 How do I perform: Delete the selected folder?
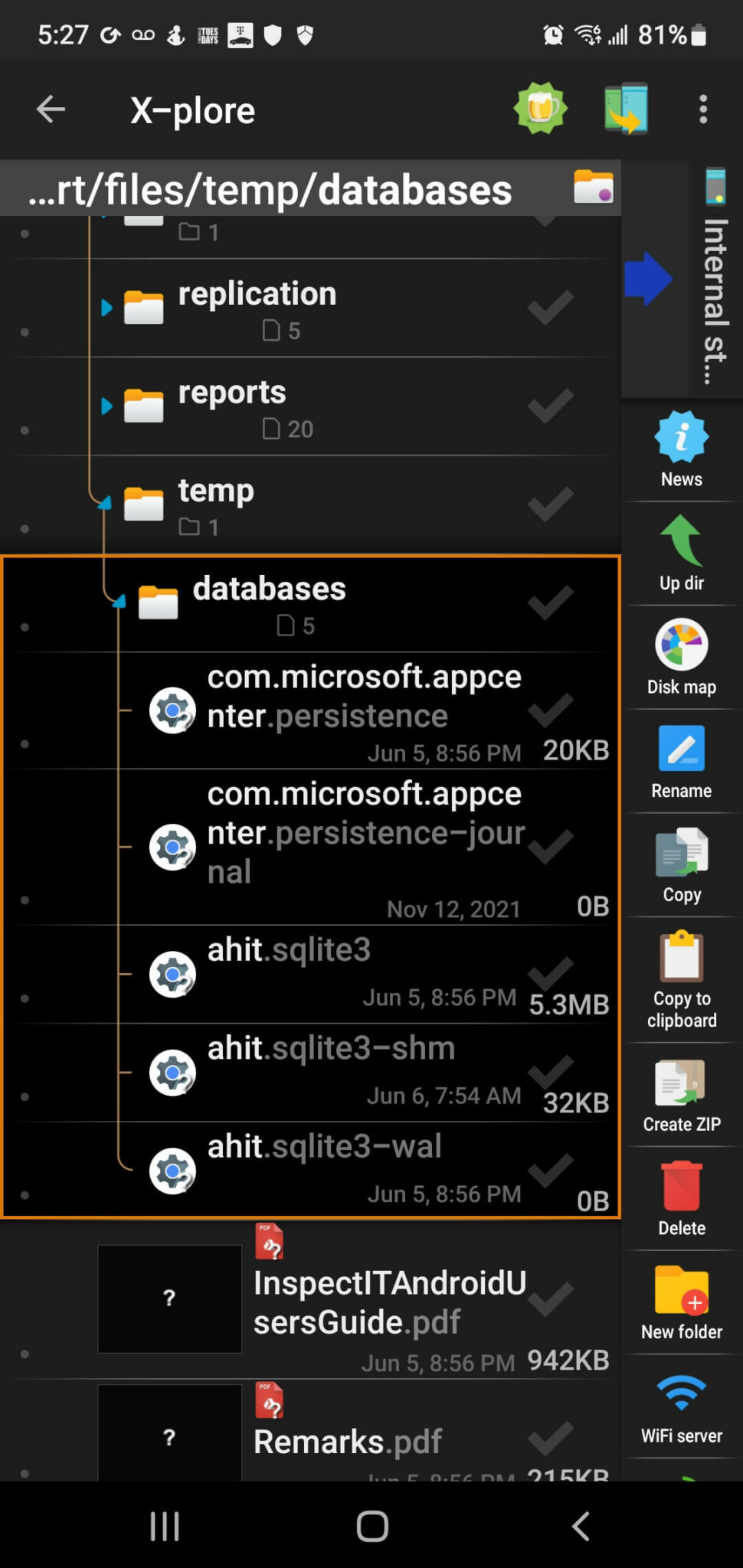681,1199
